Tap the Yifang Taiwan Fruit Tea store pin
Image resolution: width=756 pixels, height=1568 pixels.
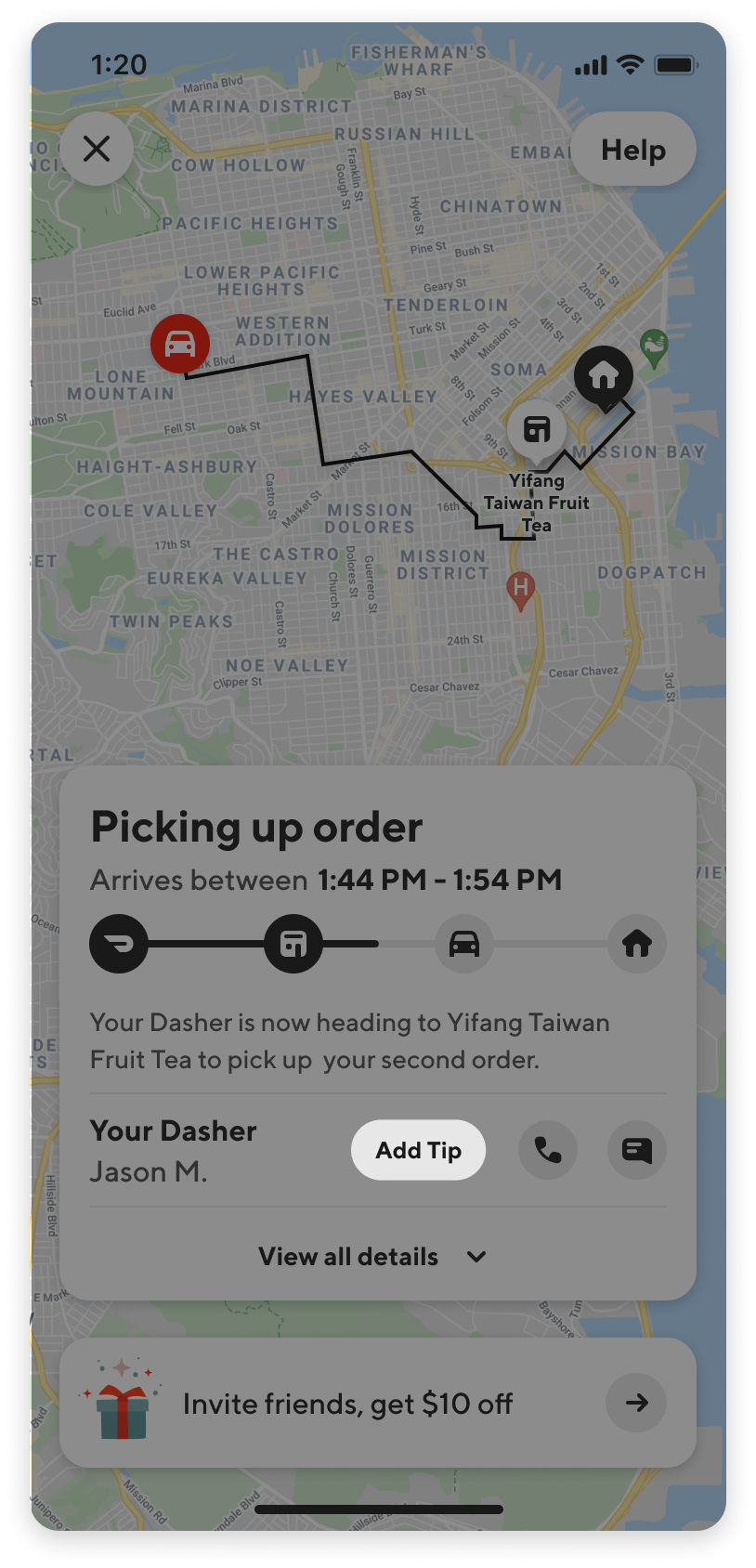(x=537, y=429)
